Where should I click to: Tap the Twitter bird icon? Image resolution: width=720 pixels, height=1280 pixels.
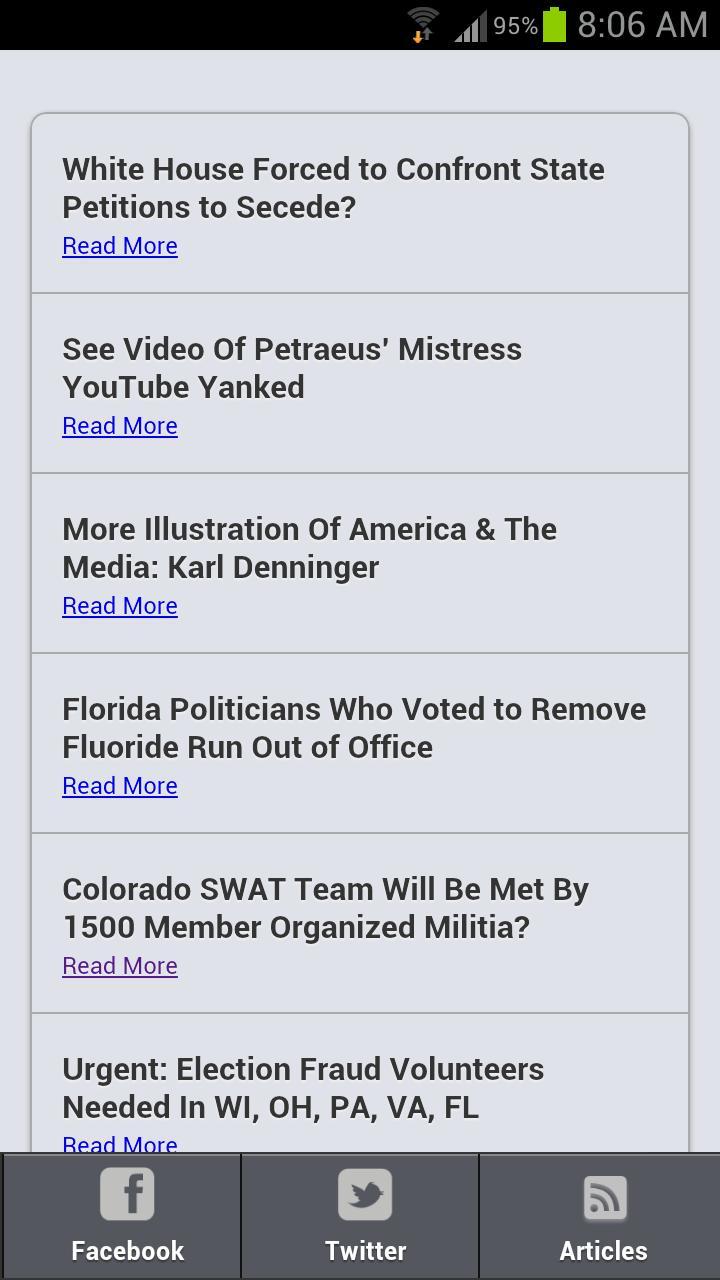(x=364, y=1195)
